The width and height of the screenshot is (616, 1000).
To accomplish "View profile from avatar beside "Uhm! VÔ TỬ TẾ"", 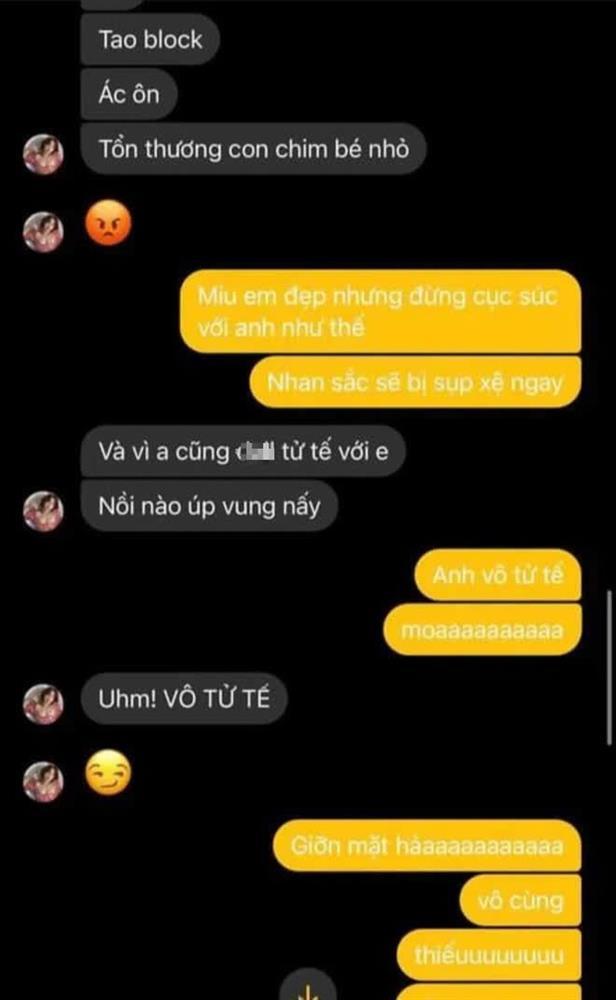I will click(x=43, y=702).
